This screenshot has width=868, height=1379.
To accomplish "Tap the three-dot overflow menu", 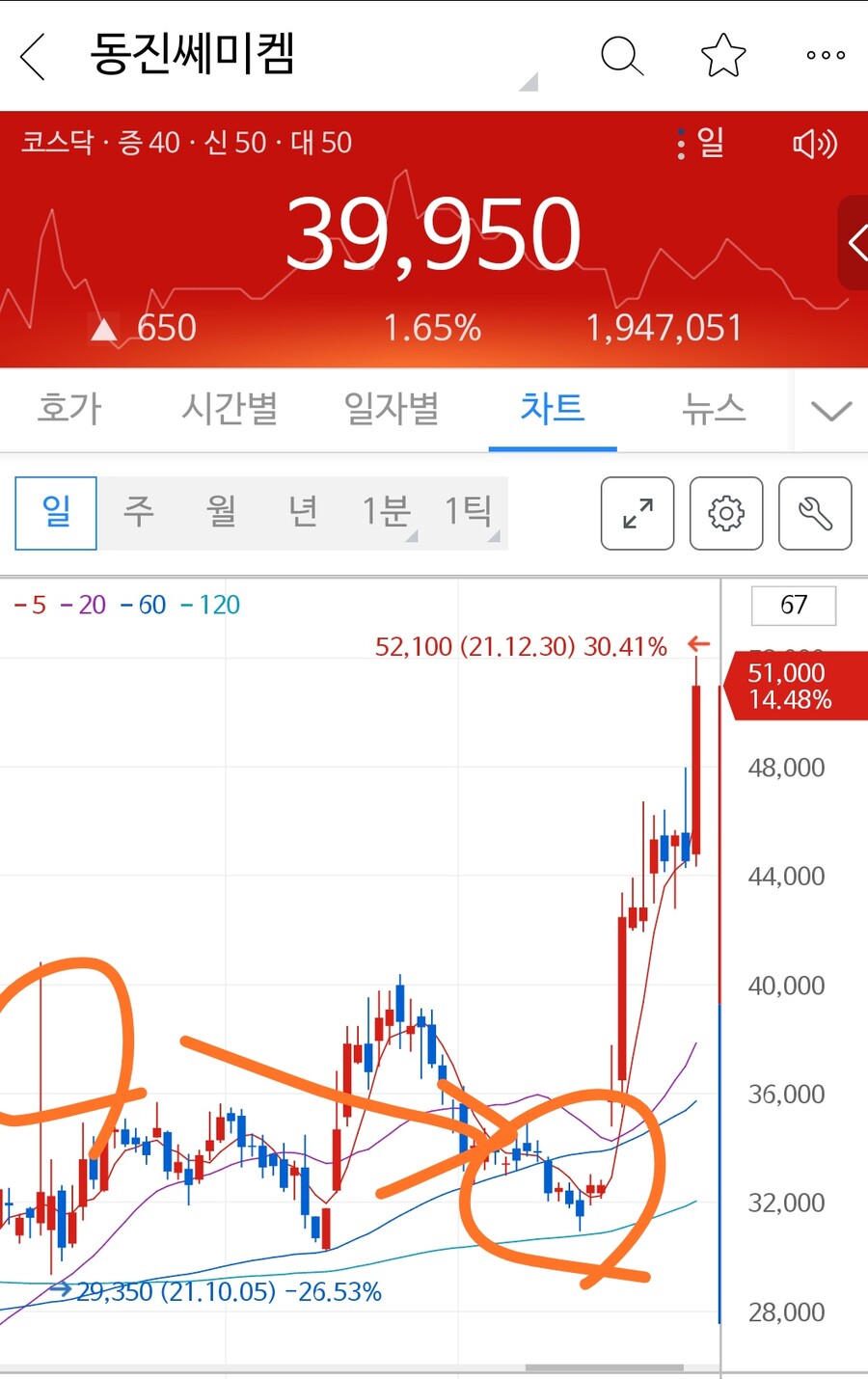I will [x=825, y=56].
